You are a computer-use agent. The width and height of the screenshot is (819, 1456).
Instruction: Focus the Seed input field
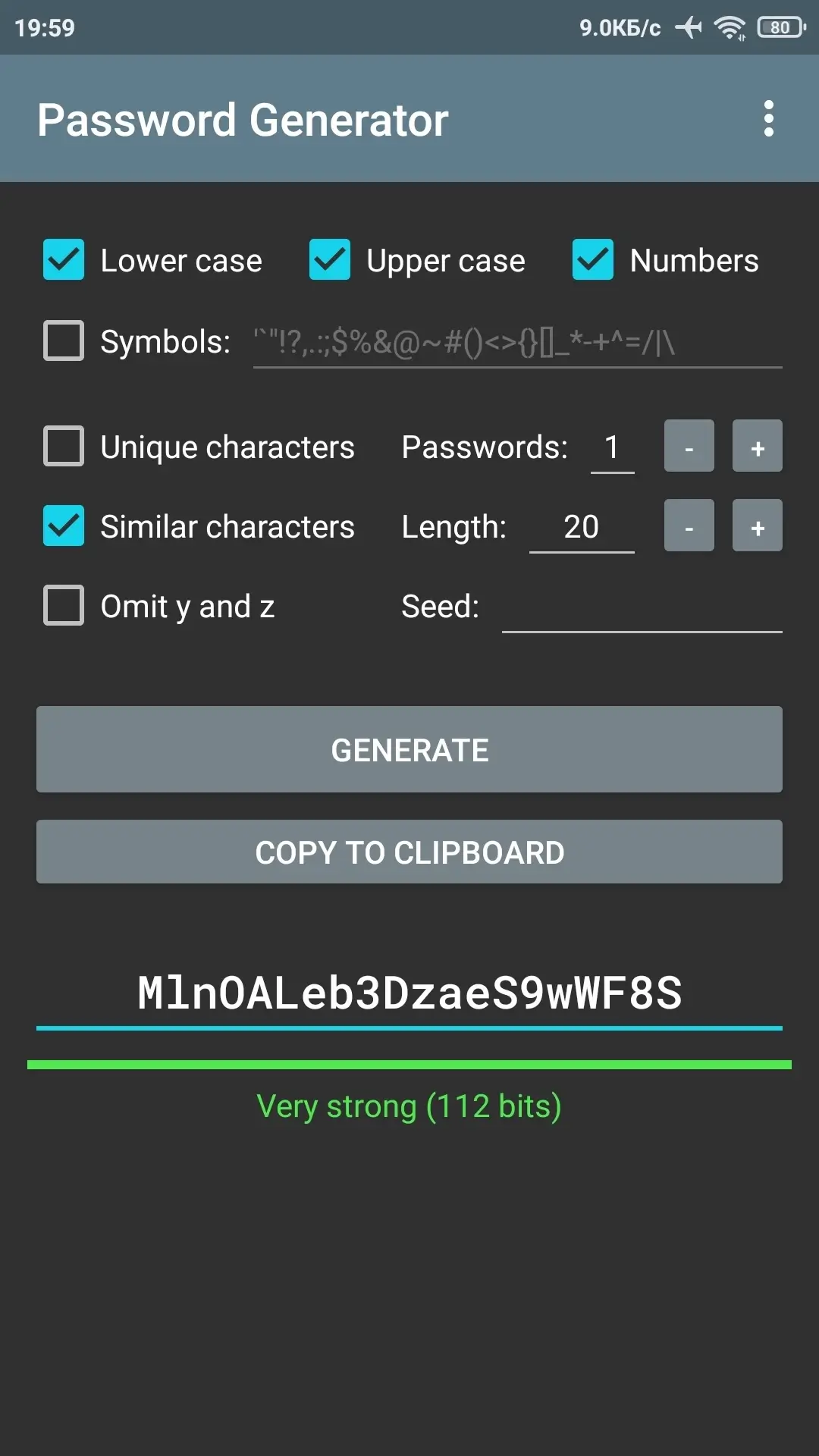coord(642,607)
